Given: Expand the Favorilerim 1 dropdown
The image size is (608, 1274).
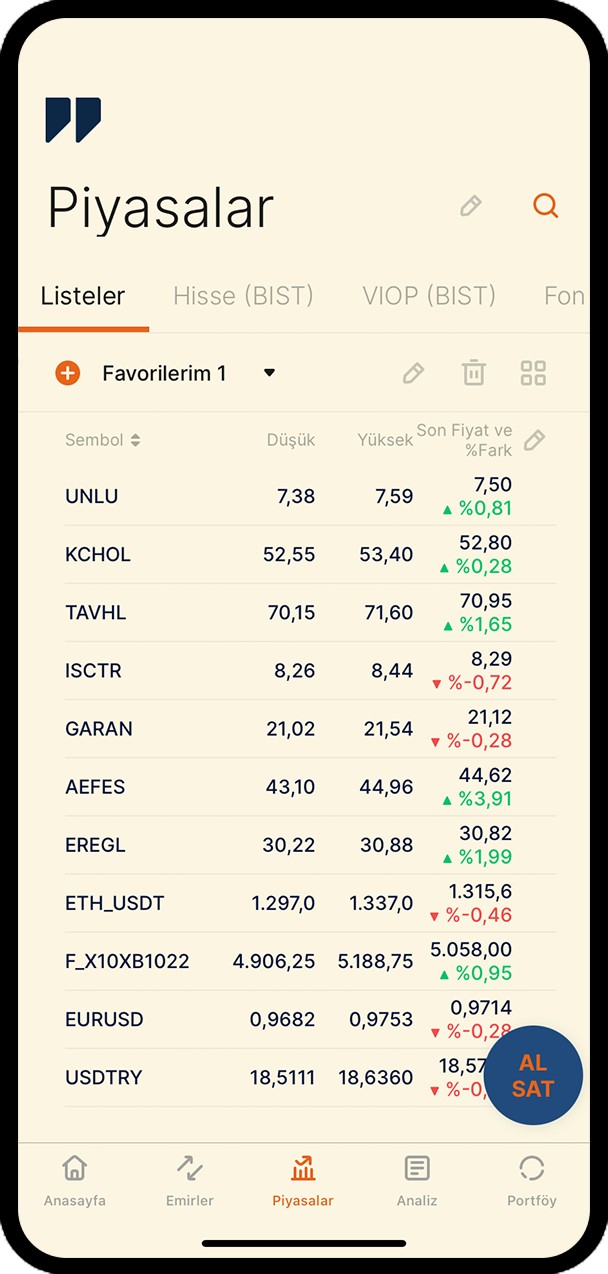Looking at the screenshot, I should click(269, 373).
